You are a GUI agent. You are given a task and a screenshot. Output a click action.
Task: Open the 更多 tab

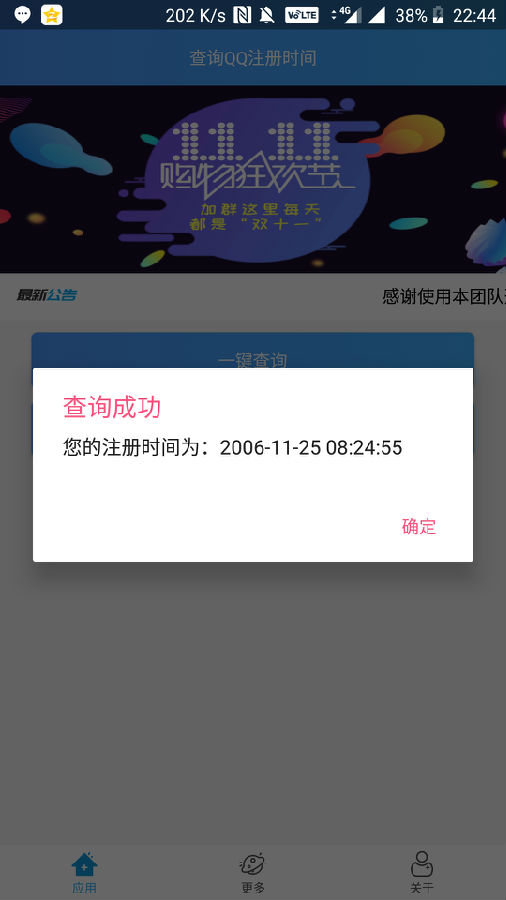point(252,872)
